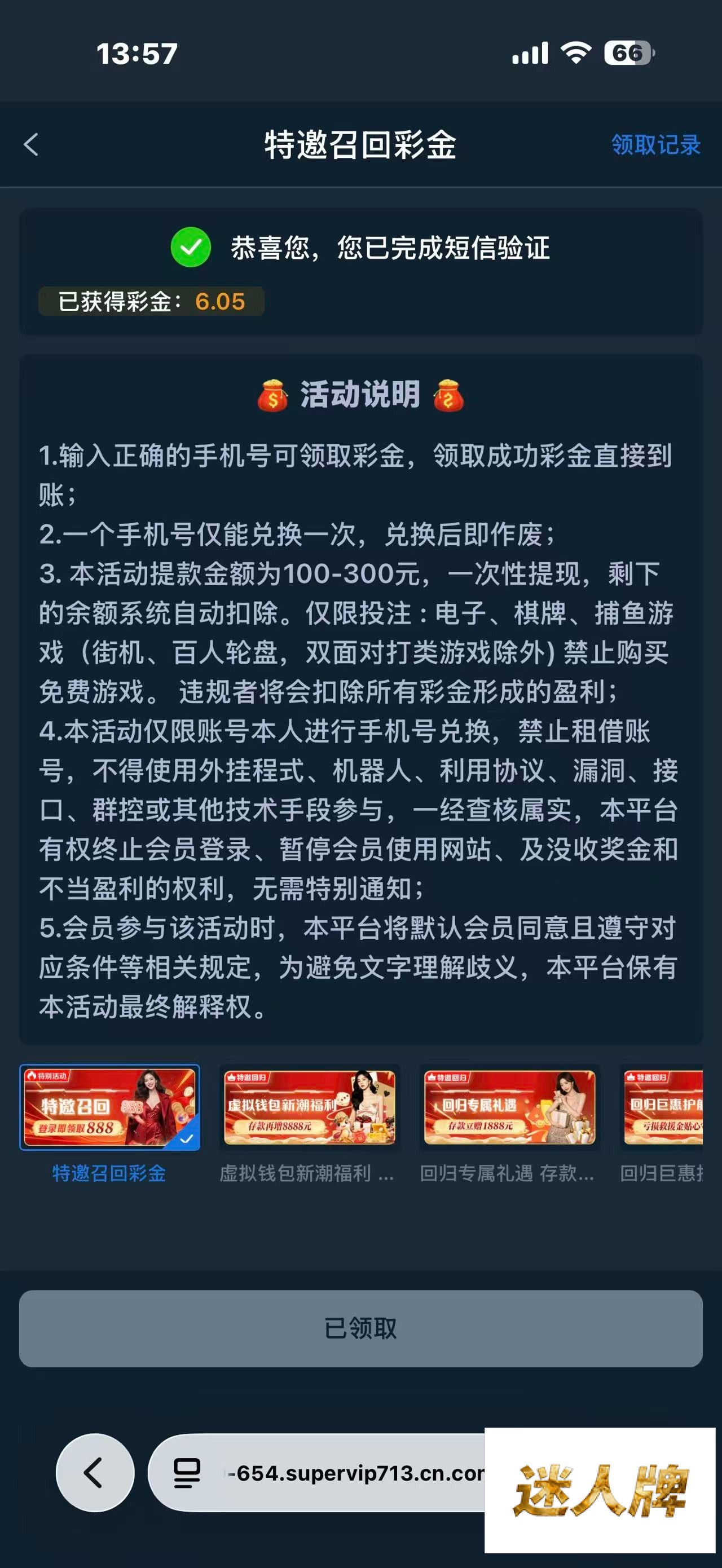Select the 特邀召回彩金 activity card
Viewport: 722px width, 1568px height.
coord(109,1107)
